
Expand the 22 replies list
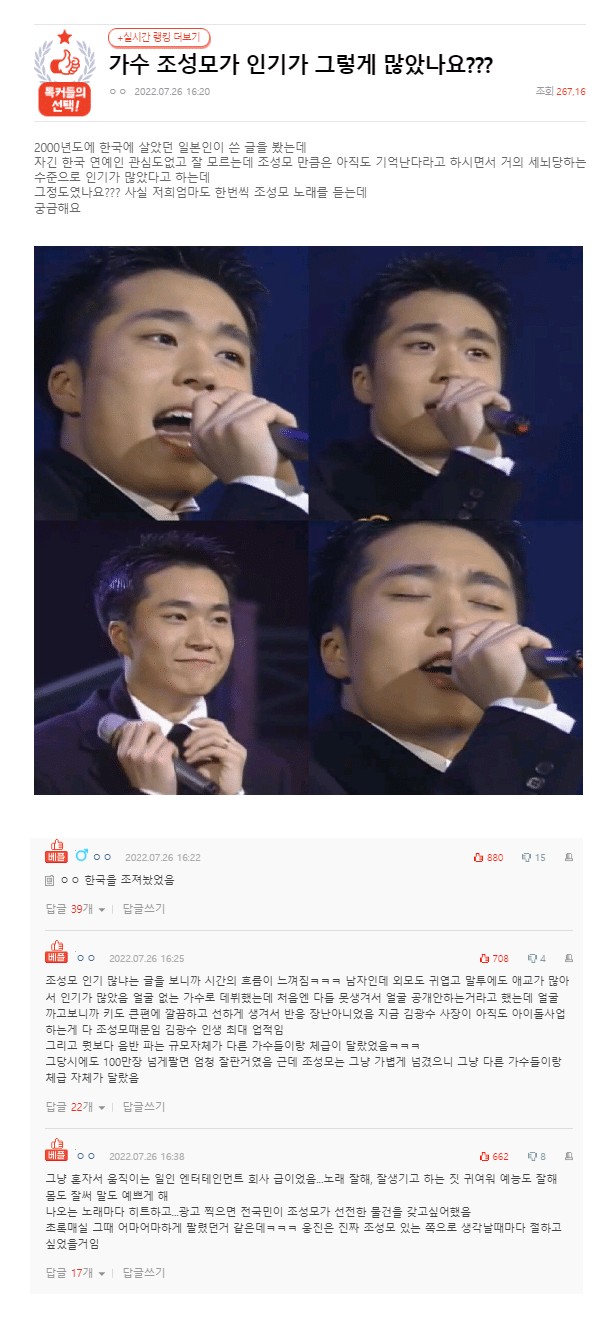click(x=74, y=1106)
